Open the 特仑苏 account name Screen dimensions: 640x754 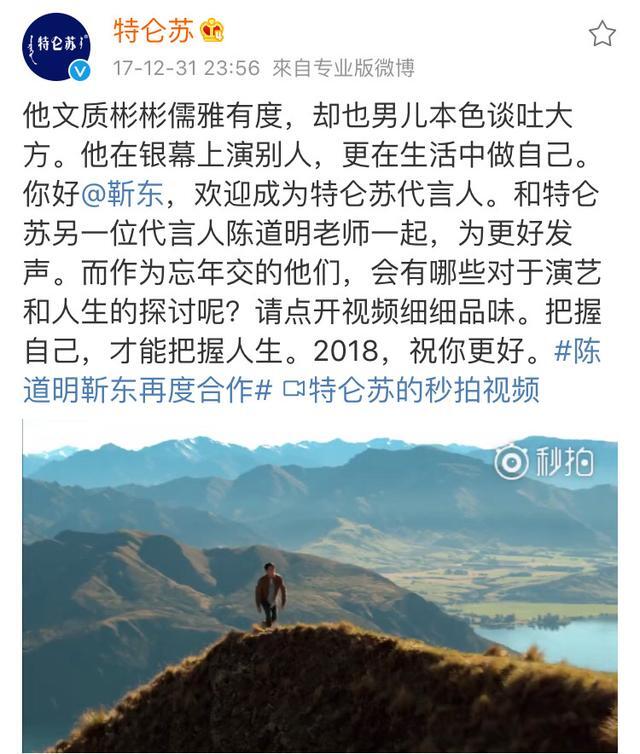tap(153, 31)
